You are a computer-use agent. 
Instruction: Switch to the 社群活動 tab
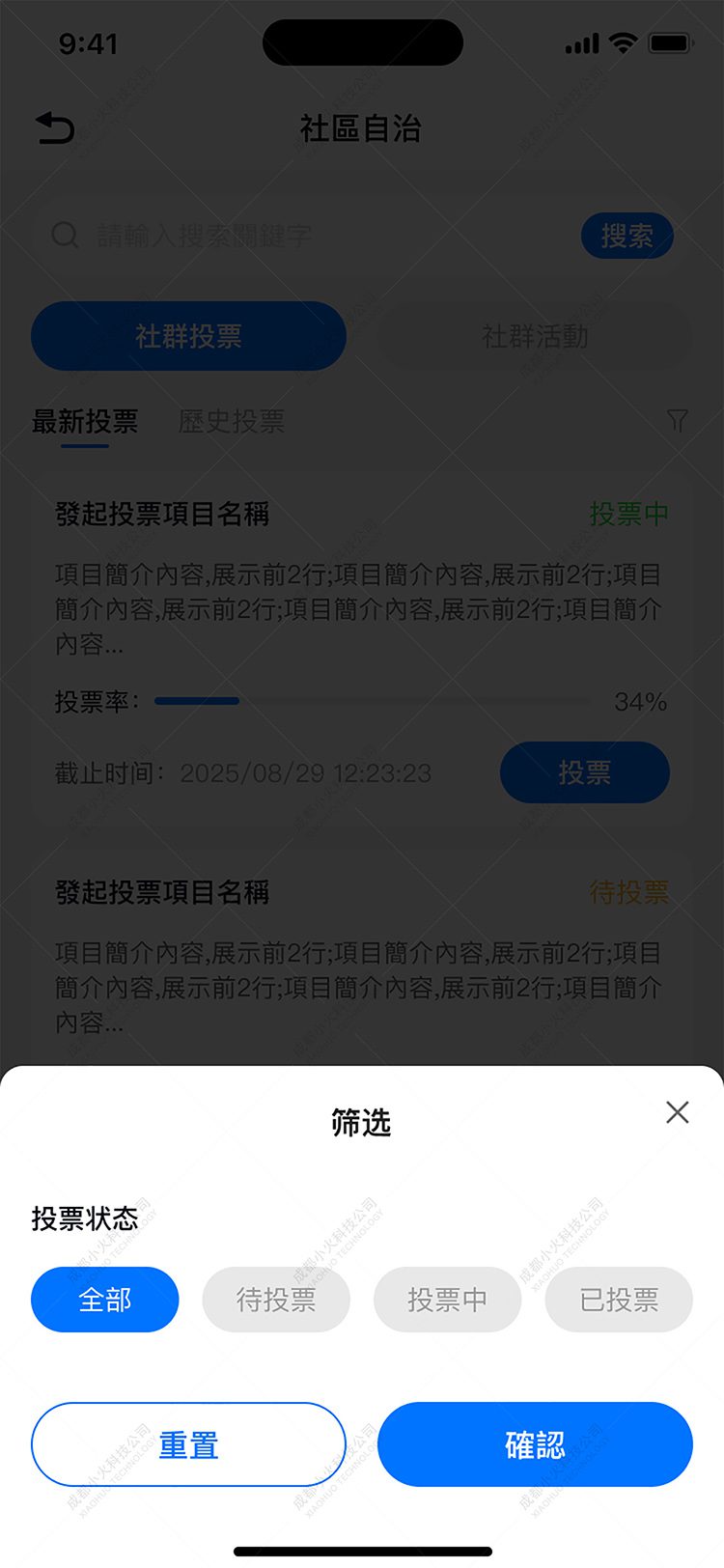pos(535,336)
